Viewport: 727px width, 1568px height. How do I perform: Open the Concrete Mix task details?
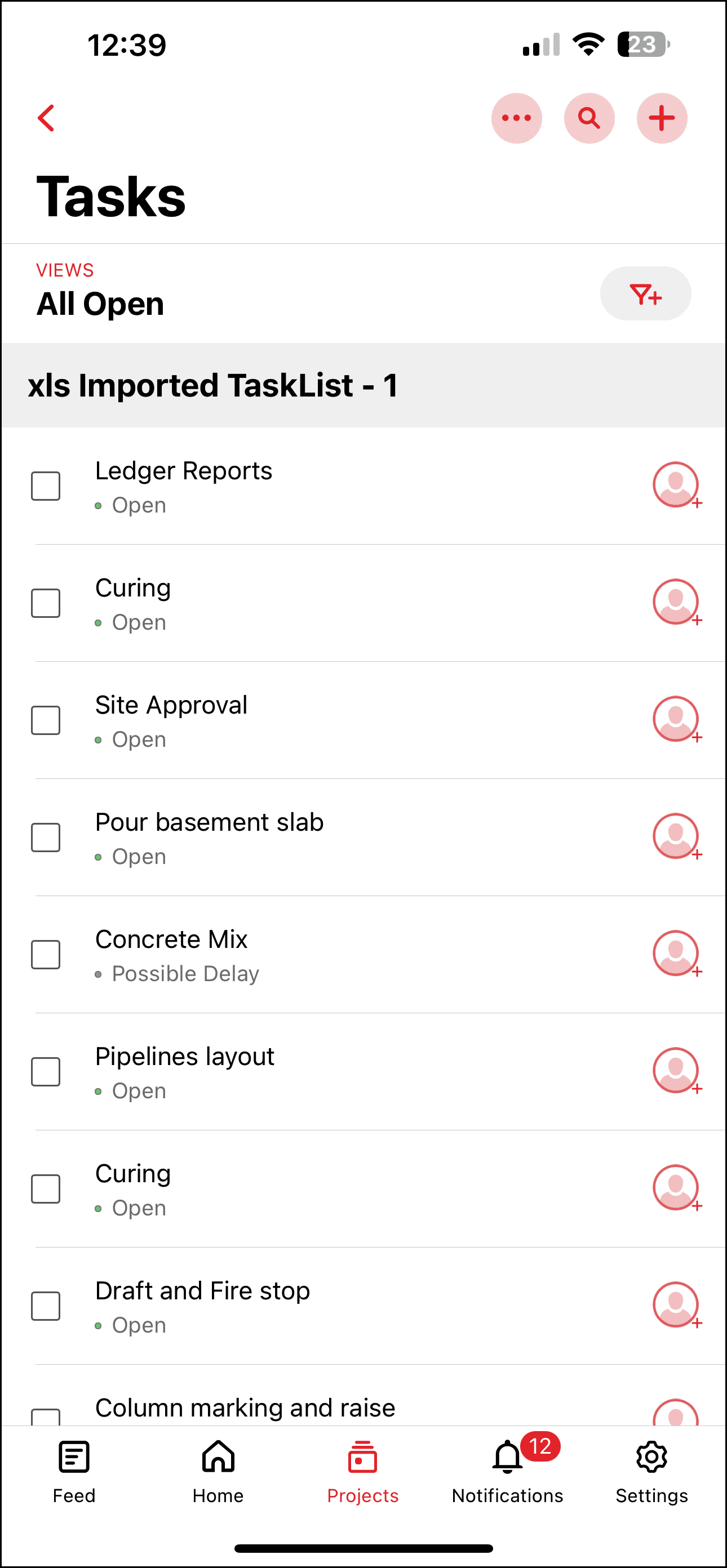[x=171, y=940]
